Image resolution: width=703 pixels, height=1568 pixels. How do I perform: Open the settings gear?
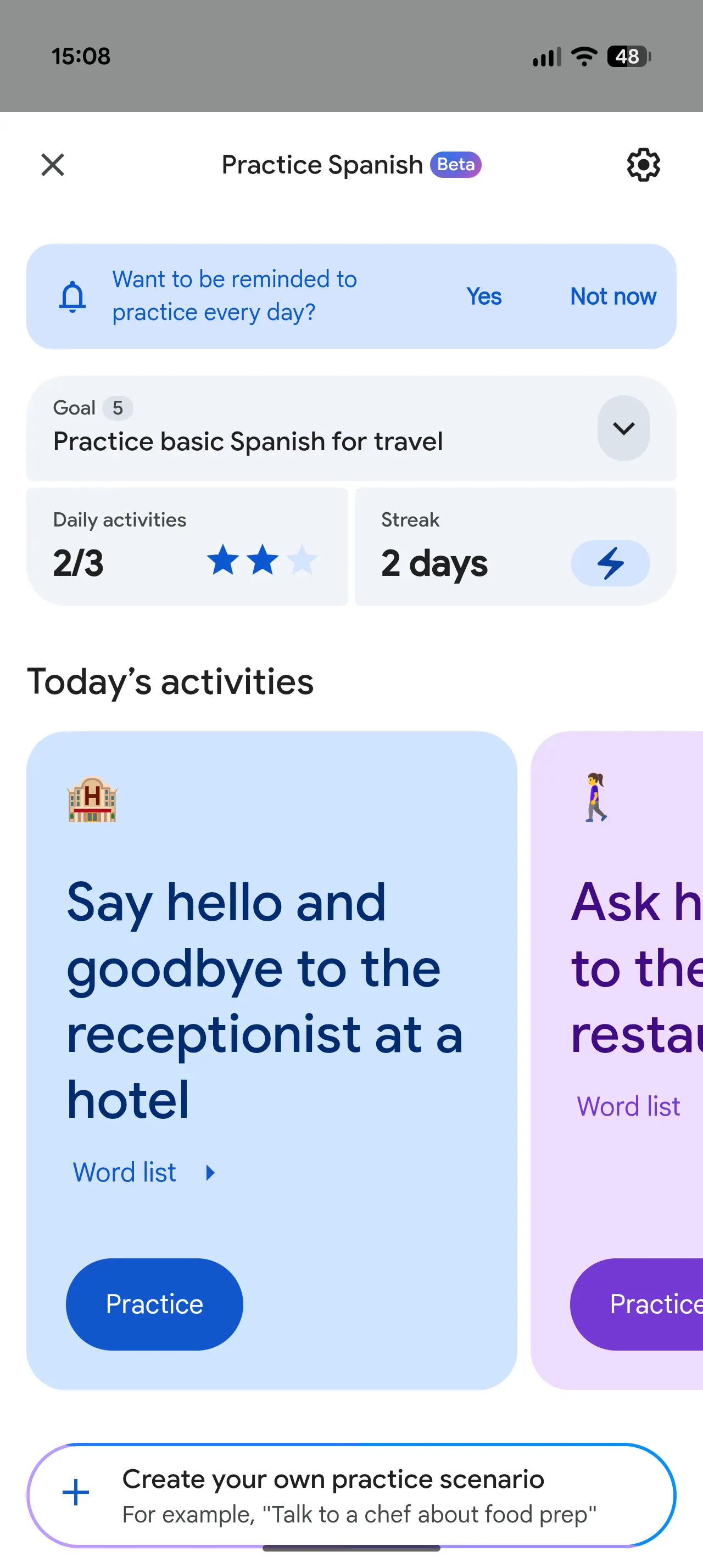[643, 164]
